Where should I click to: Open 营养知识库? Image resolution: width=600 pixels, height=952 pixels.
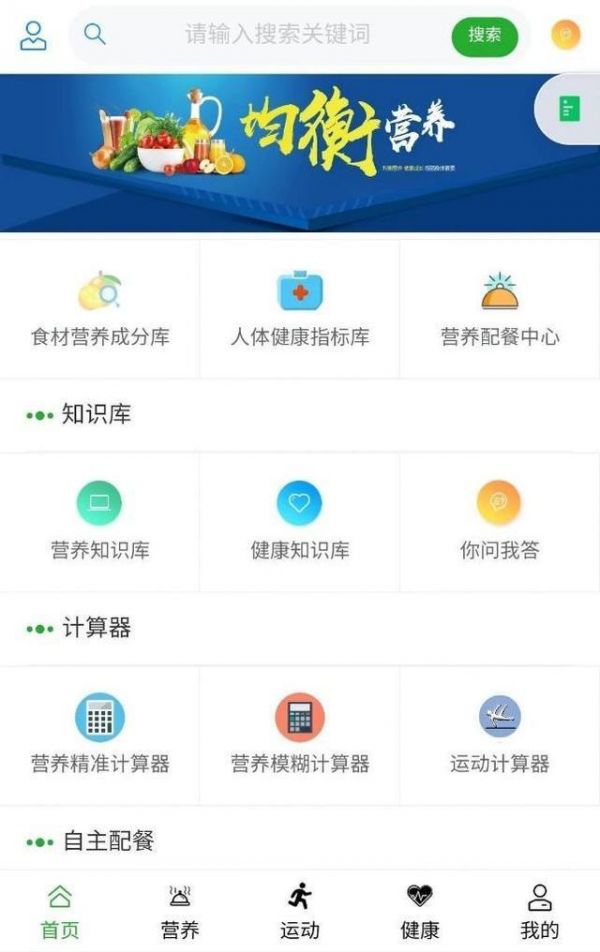(100, 521)
